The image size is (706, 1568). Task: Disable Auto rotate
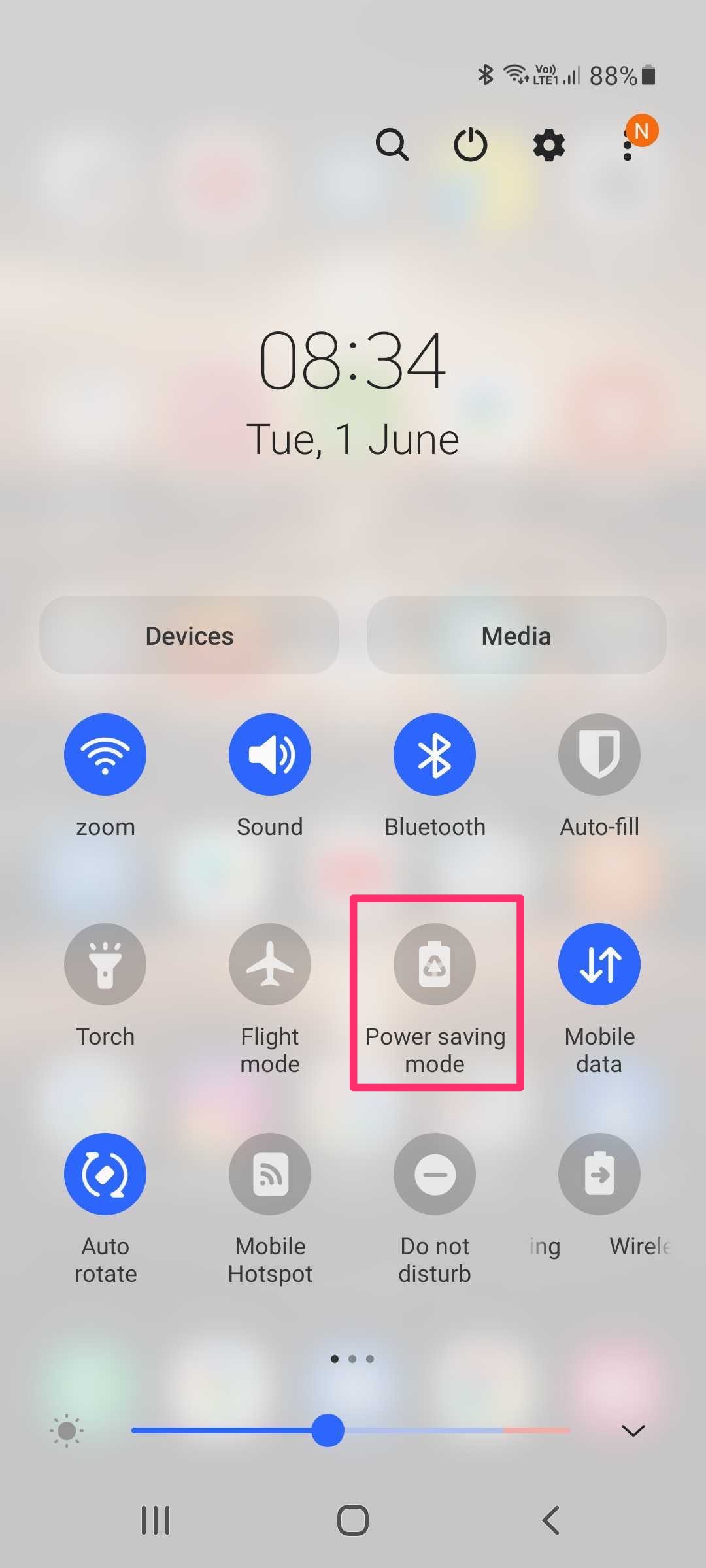coord(105,1174)
